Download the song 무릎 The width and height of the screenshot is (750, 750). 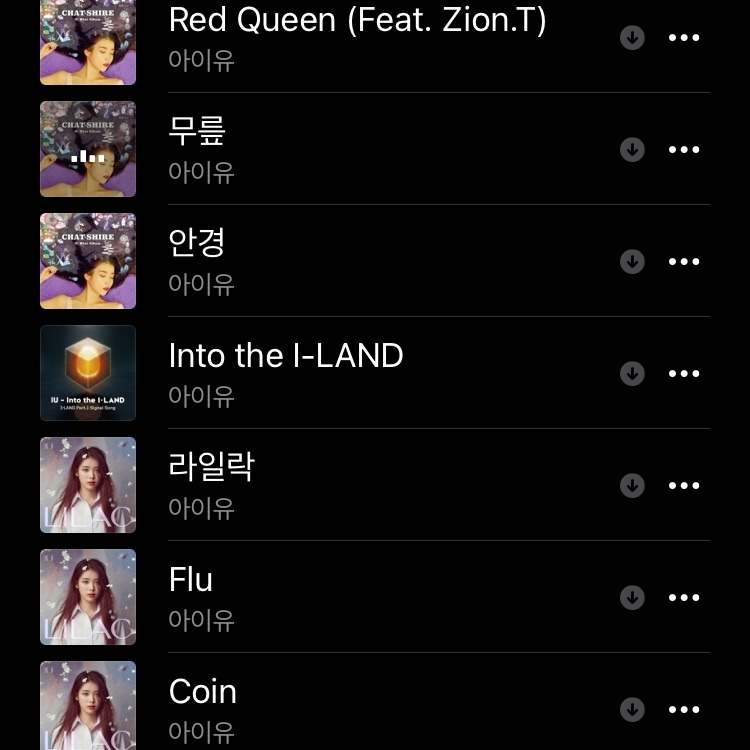tap(632, 150)
